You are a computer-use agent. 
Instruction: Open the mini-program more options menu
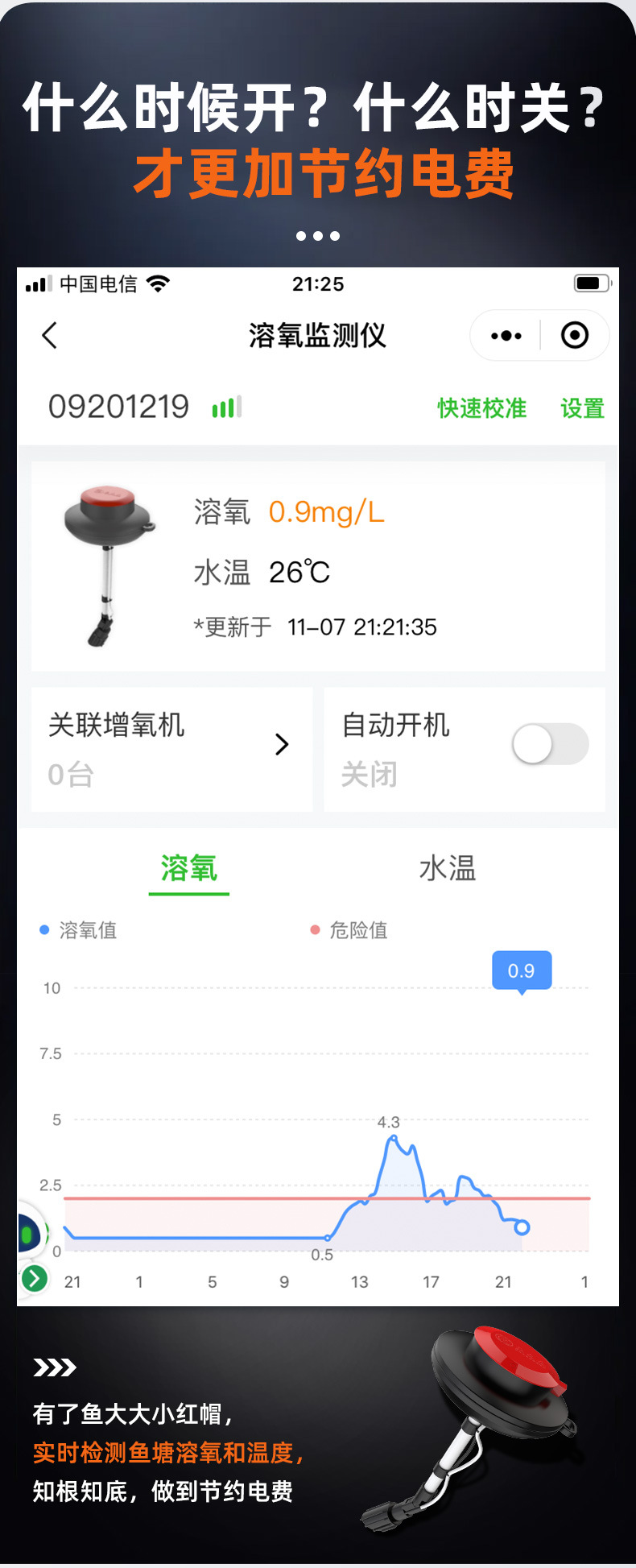[x=506, y=335]
